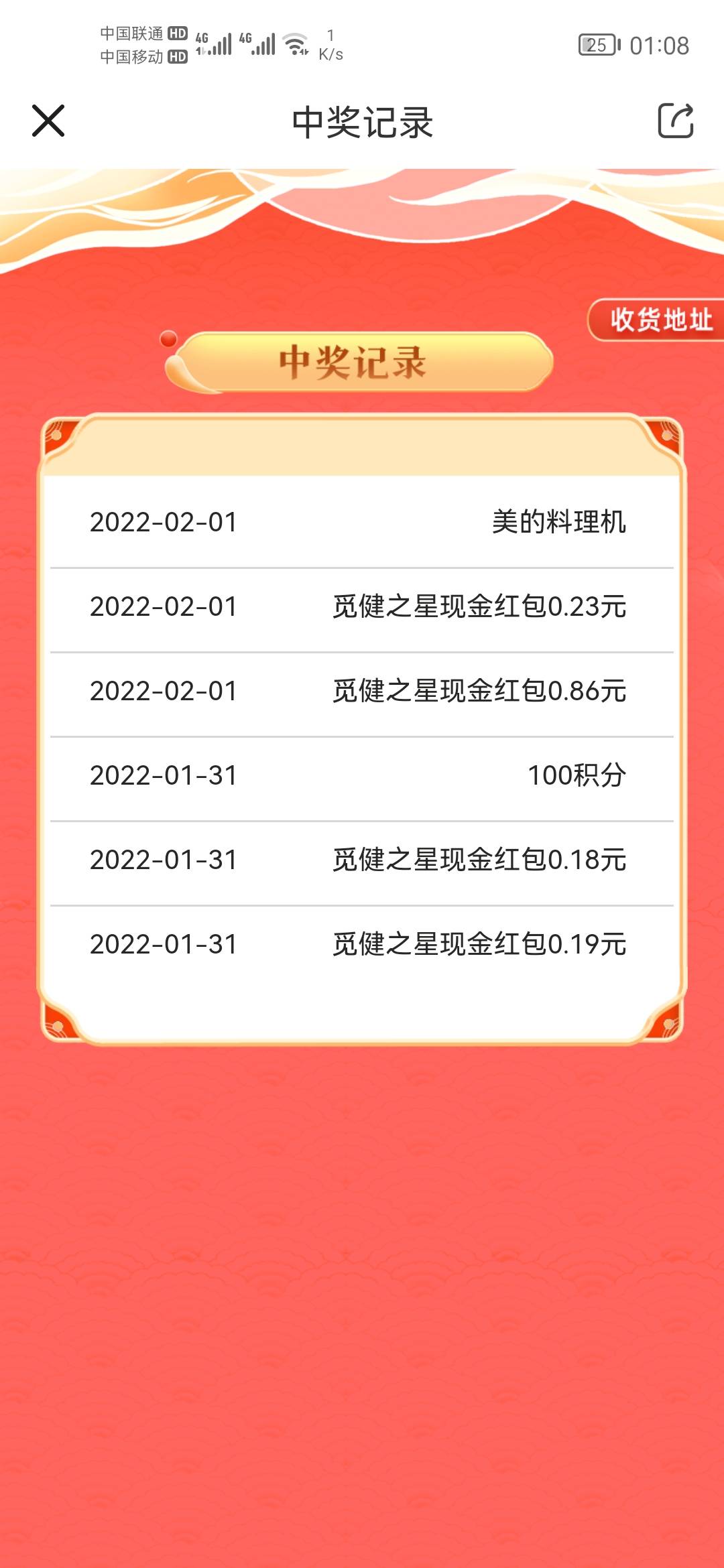Image resolution: width=724 pixels, height=1568 pixels.
Task: Tap the red dot decoration beside 中奖记录 banner
Action: [168, 340]
